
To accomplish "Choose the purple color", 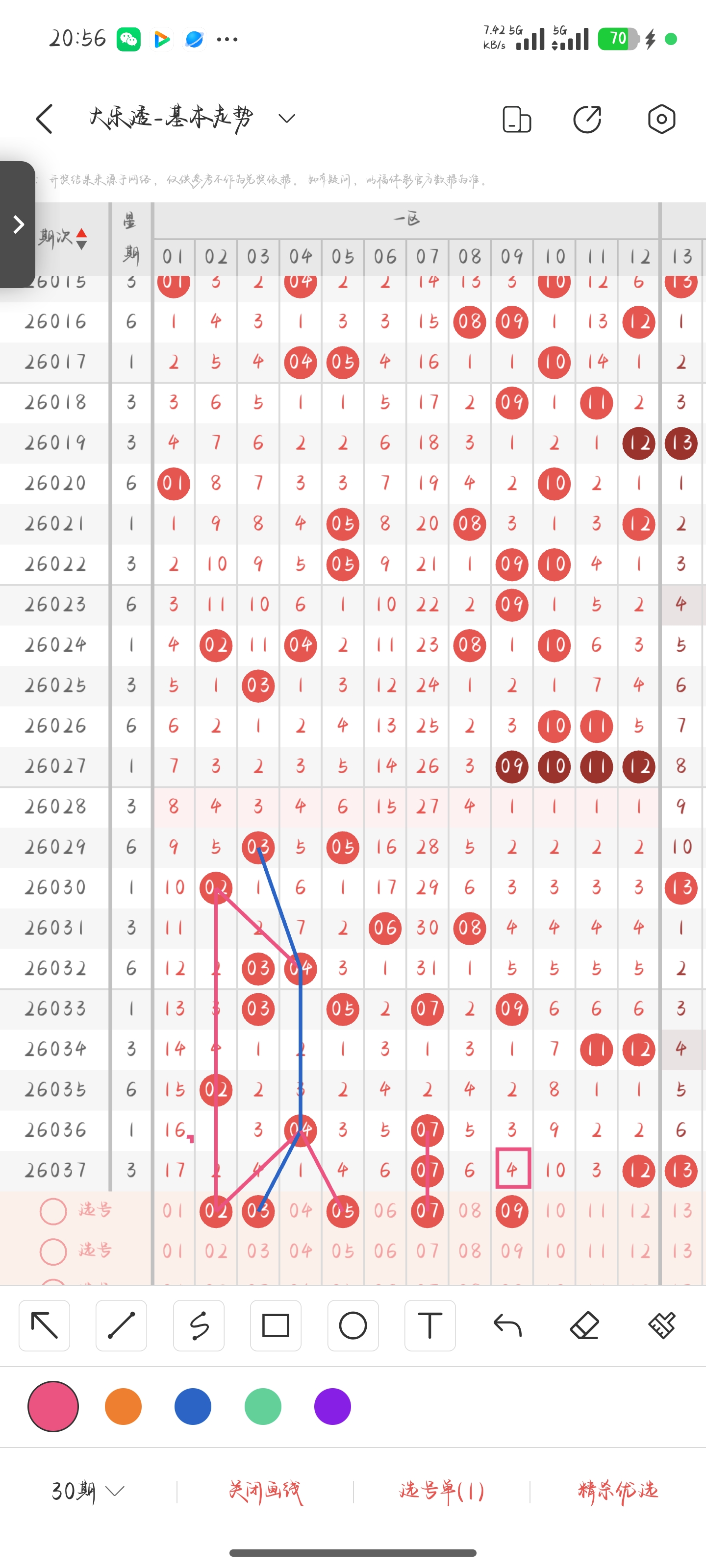I will 332,1406.
